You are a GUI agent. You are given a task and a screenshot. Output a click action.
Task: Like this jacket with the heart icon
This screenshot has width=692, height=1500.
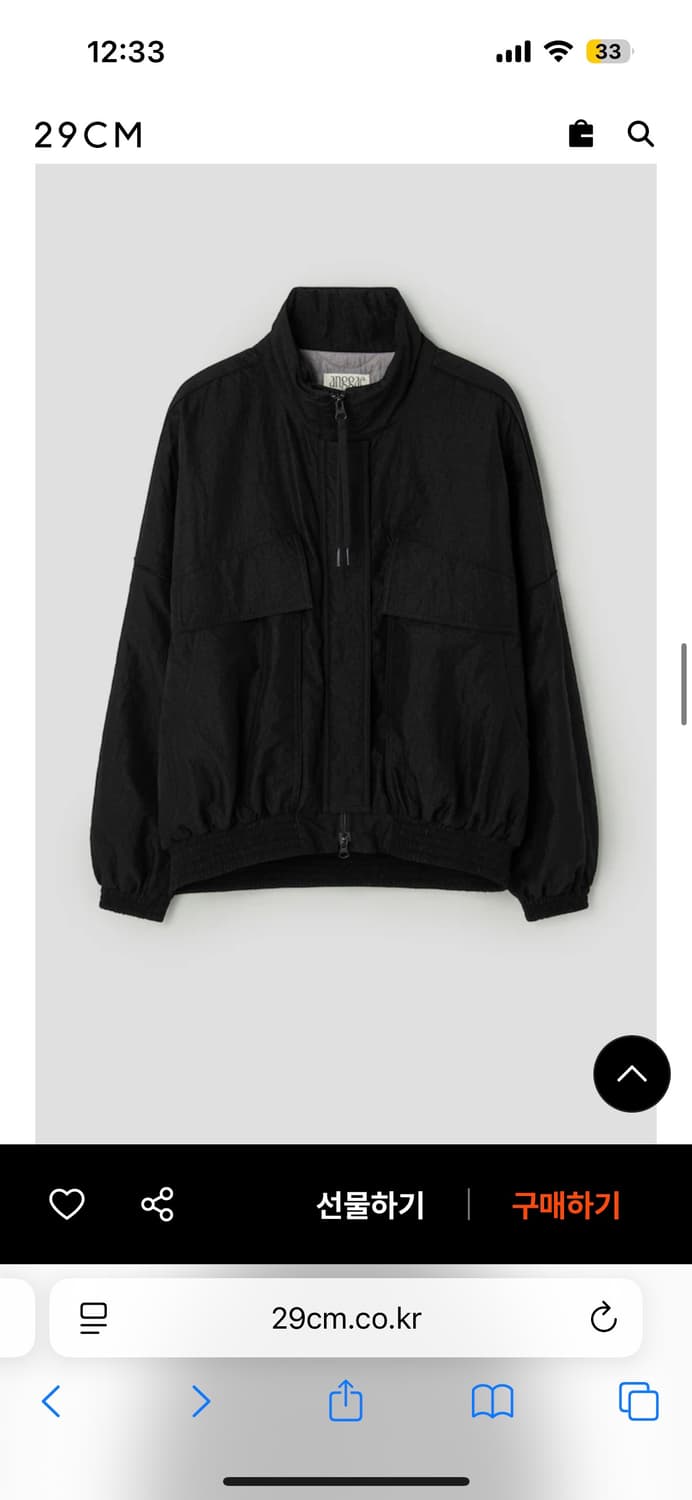[x=67, y=1204]
